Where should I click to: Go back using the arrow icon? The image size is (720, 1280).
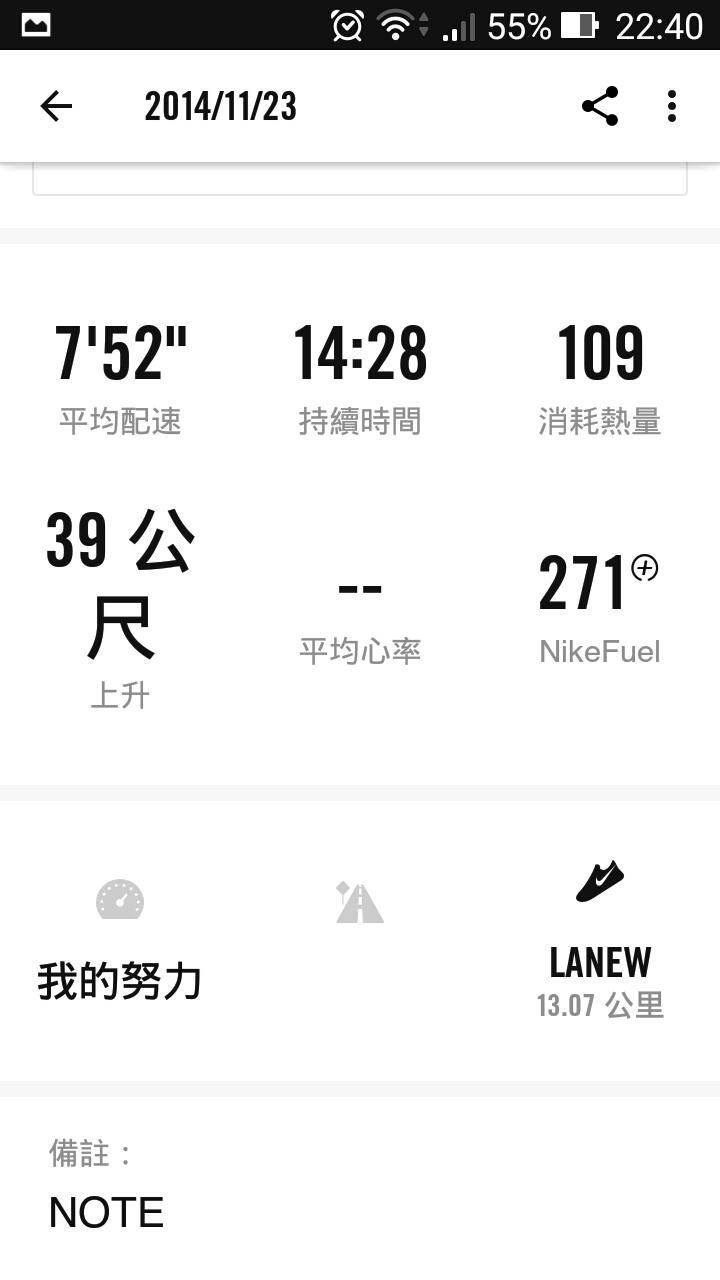pos(56,106)
